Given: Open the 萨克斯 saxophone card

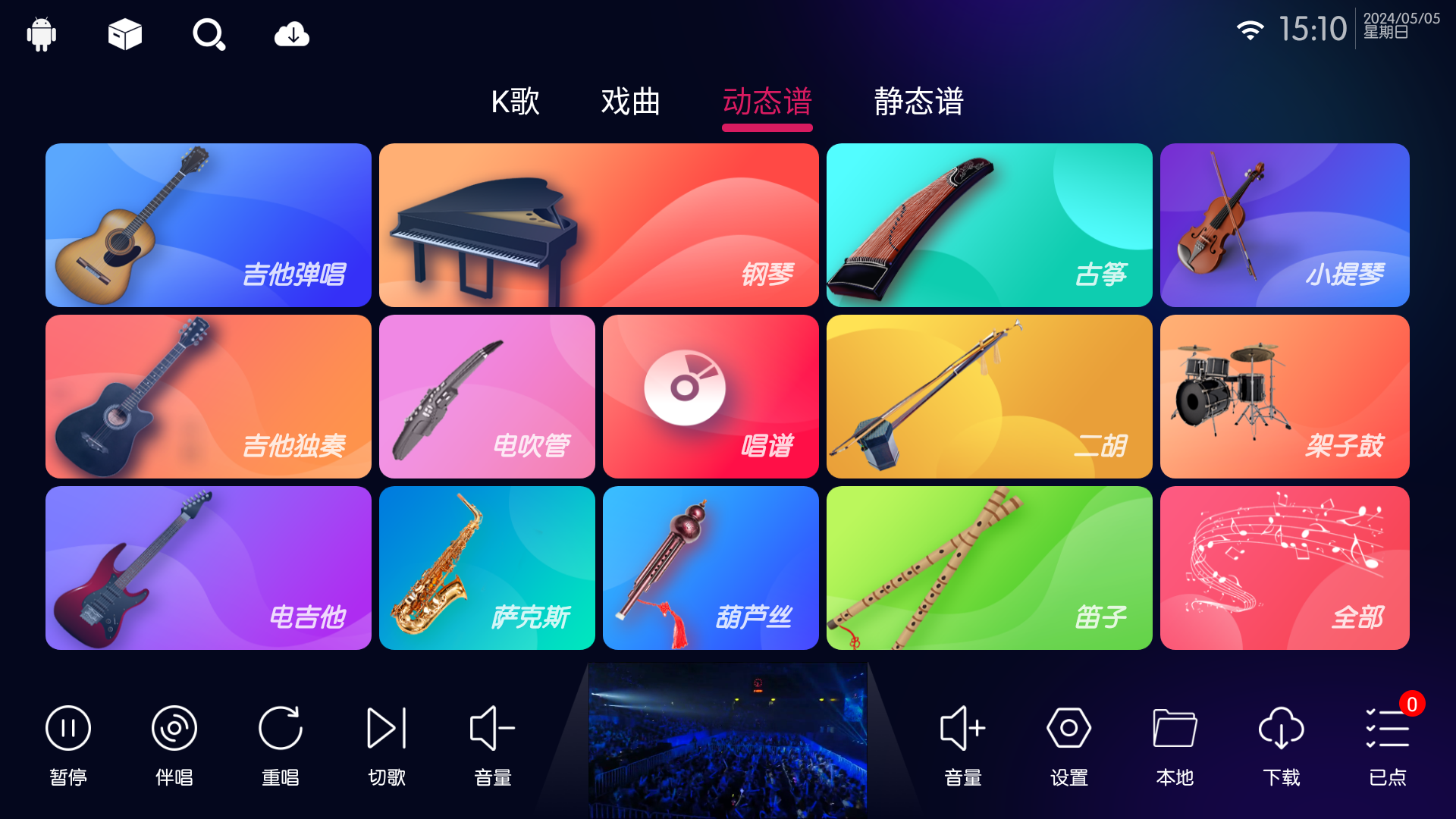Looking at the screenshot, I should pos(487,568).
